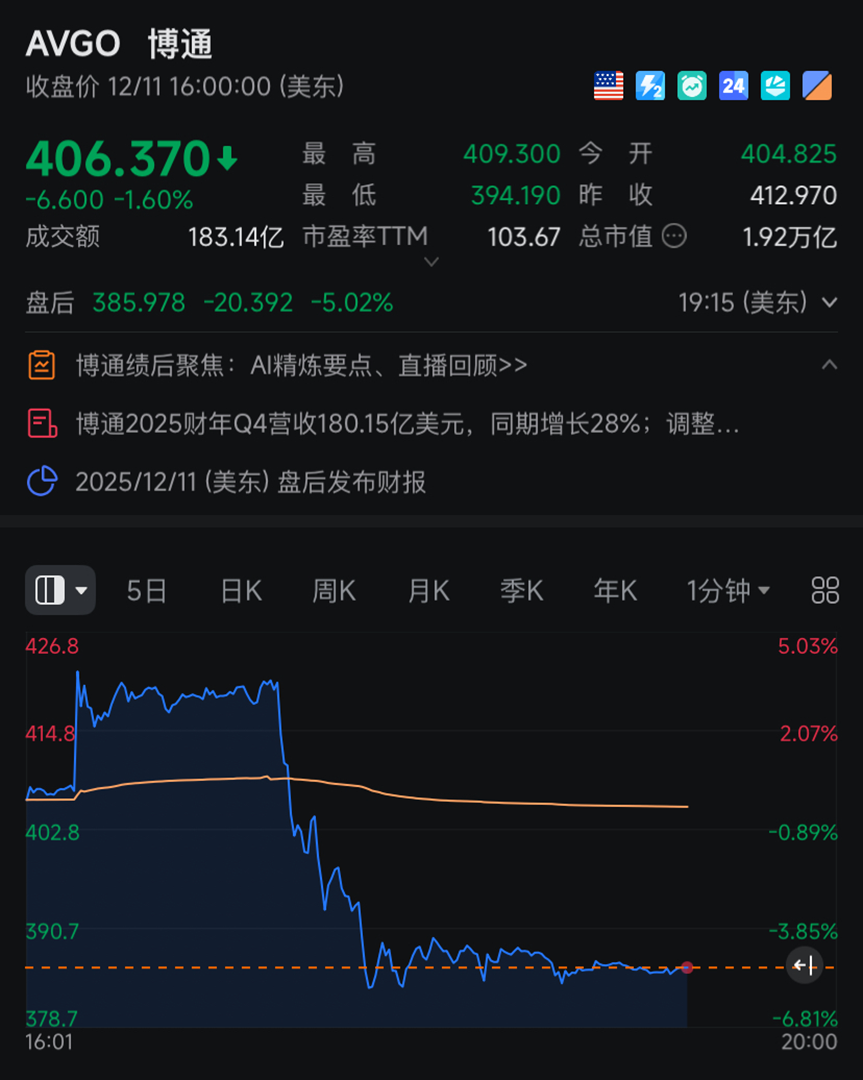Click the blue-orange diagonal split icon

(x=817, y=86)
